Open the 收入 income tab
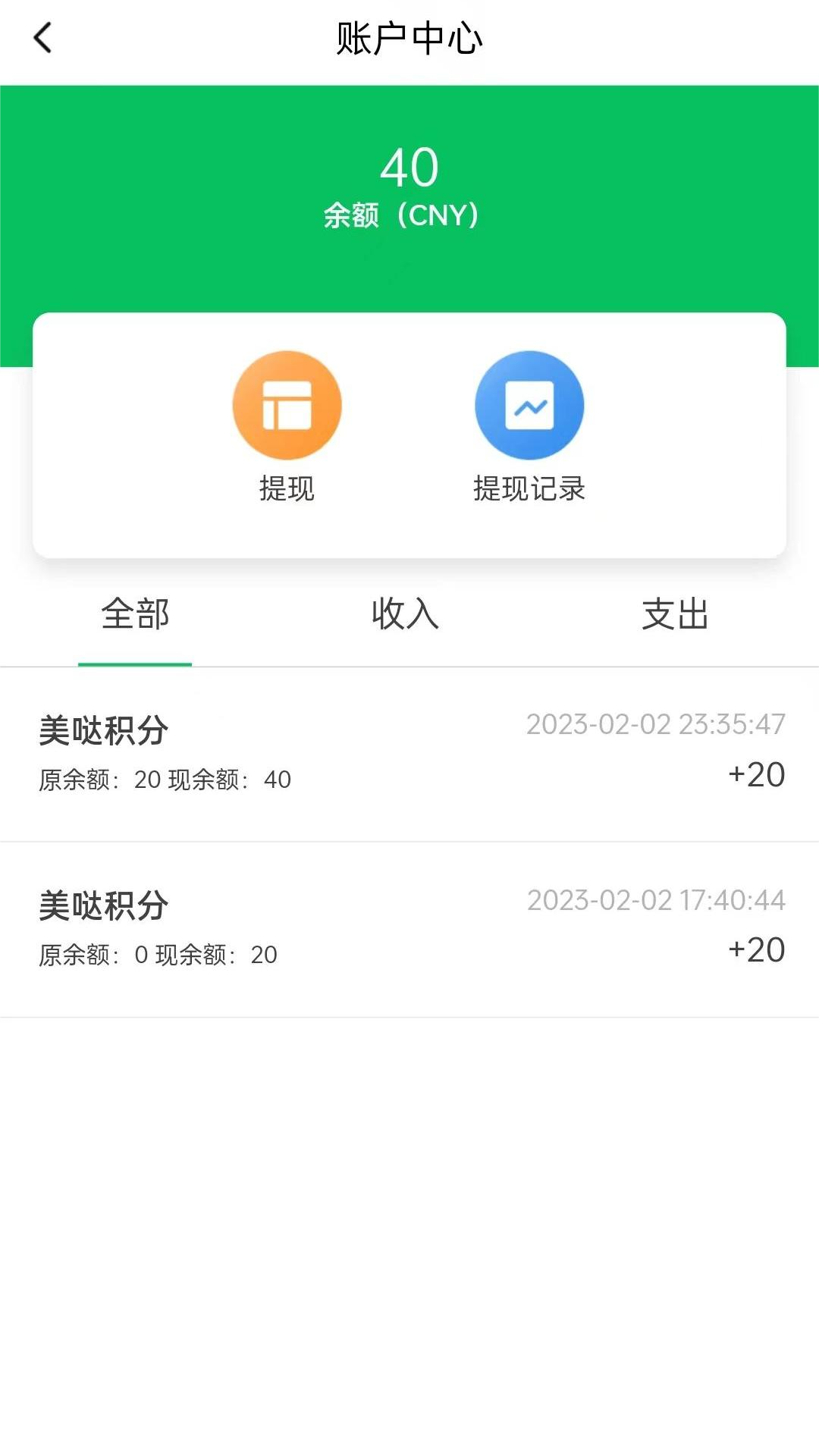The height and width of the screenshot is (1456, 819). click(x=406, y=616)
